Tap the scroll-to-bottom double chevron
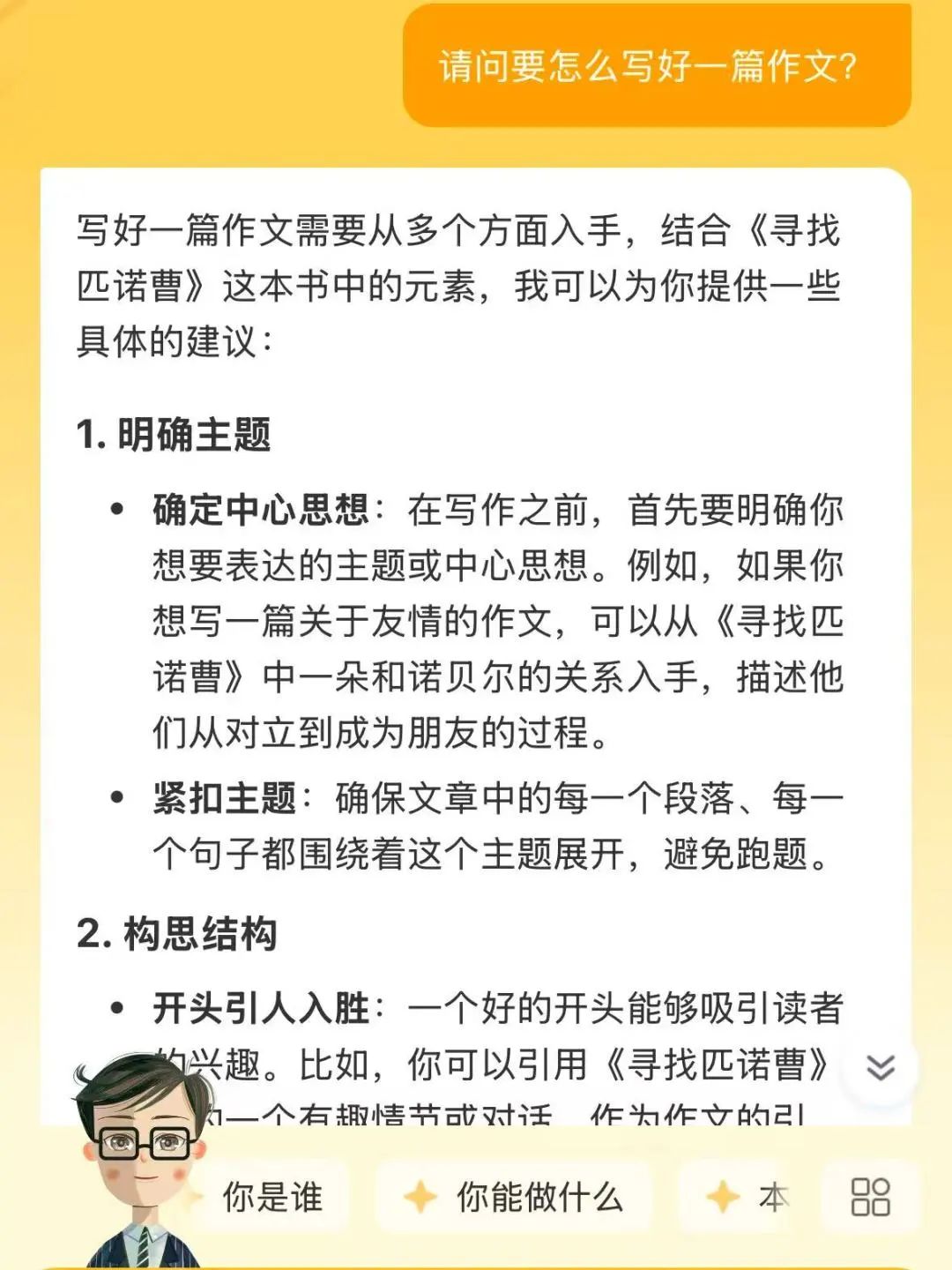The width and height of the screenshot is (952, 1270). pyautogui.click(x=880, y=1067)
